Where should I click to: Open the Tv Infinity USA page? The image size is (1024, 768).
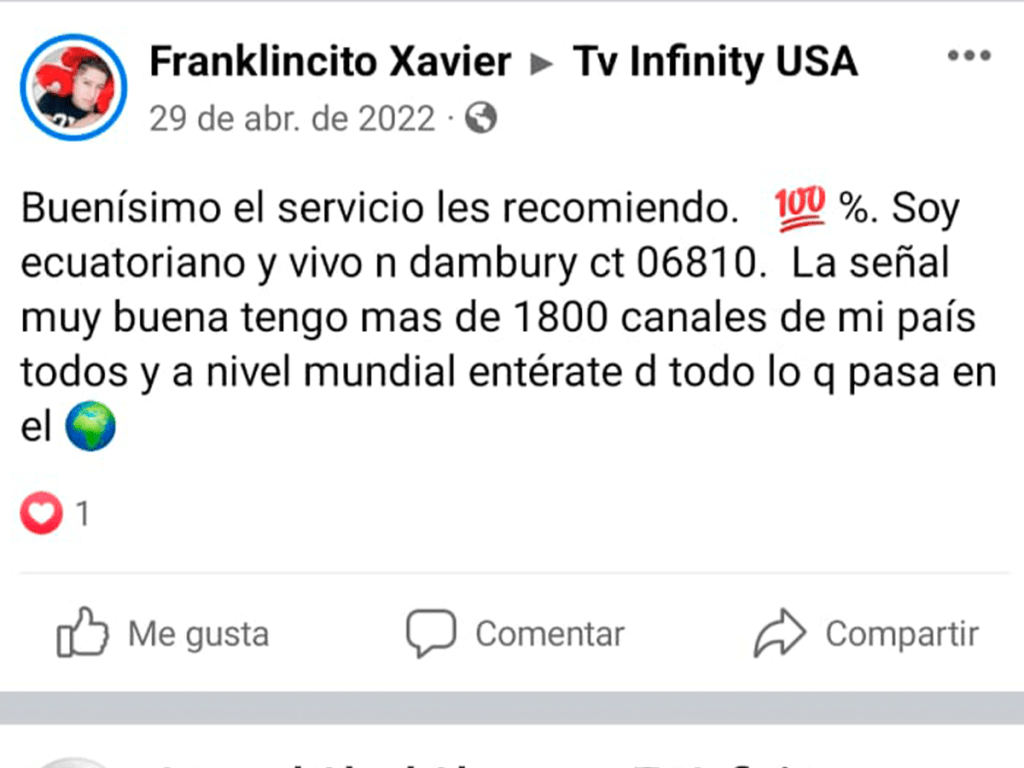(715, 62)
